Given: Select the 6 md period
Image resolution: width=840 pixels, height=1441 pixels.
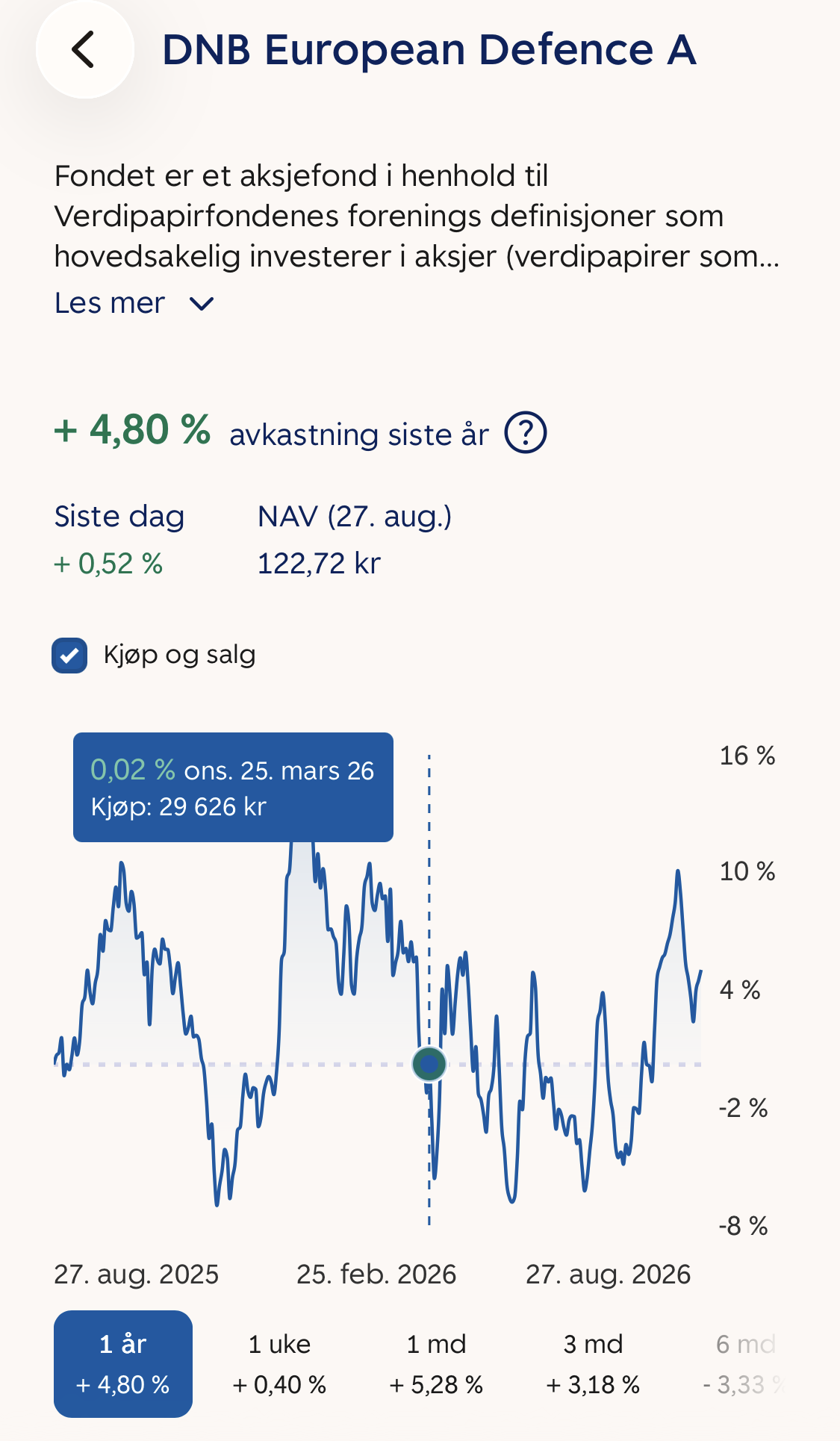Looking at the screenshot, I should tap(744, 1363).
